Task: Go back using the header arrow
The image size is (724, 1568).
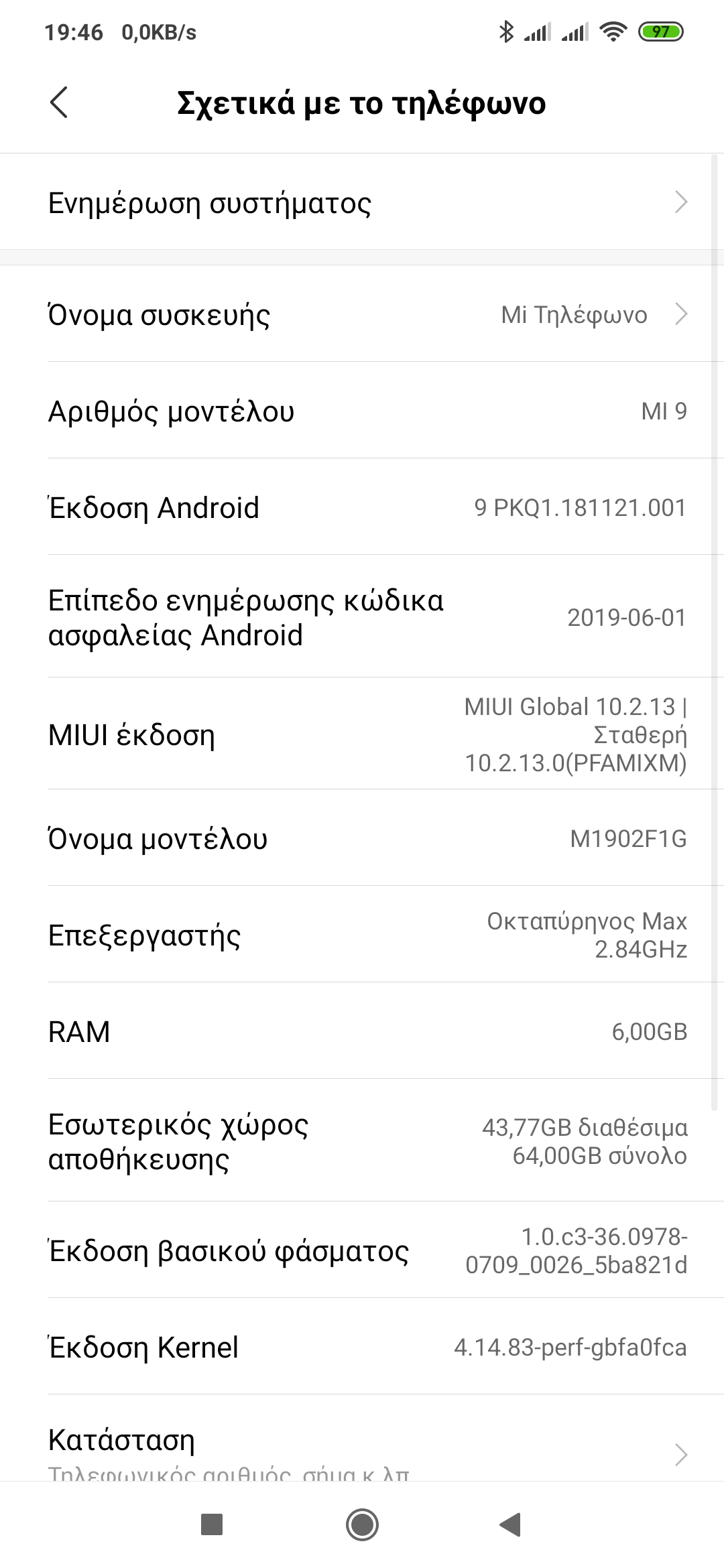Action: (59, 103)
